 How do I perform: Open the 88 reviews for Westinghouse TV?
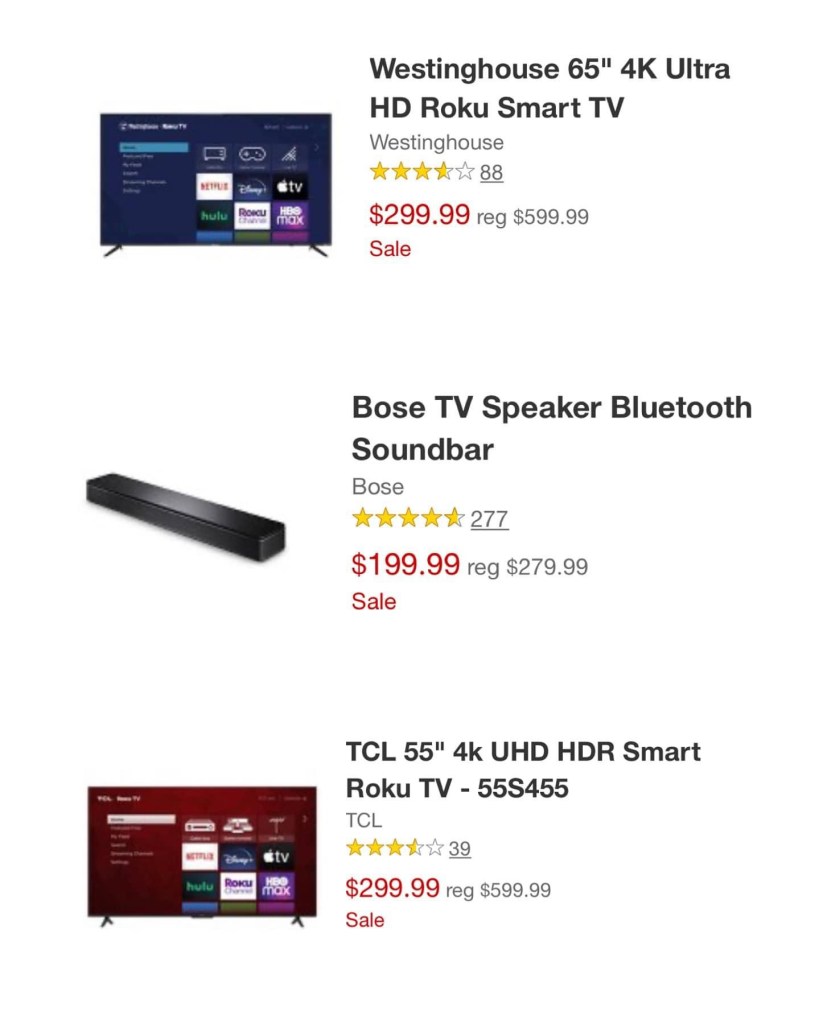click(491, 173)
